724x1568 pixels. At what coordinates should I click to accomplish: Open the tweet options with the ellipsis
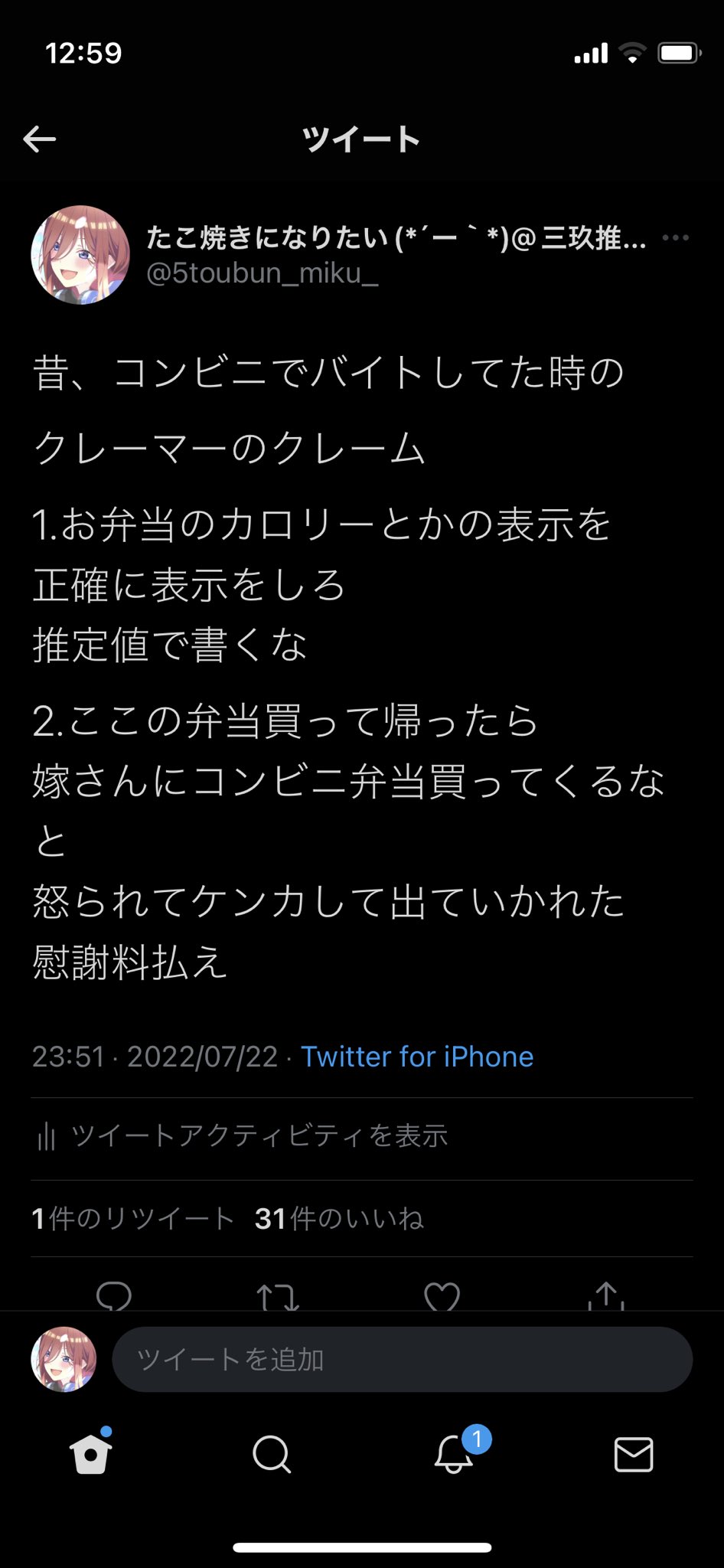674,237
